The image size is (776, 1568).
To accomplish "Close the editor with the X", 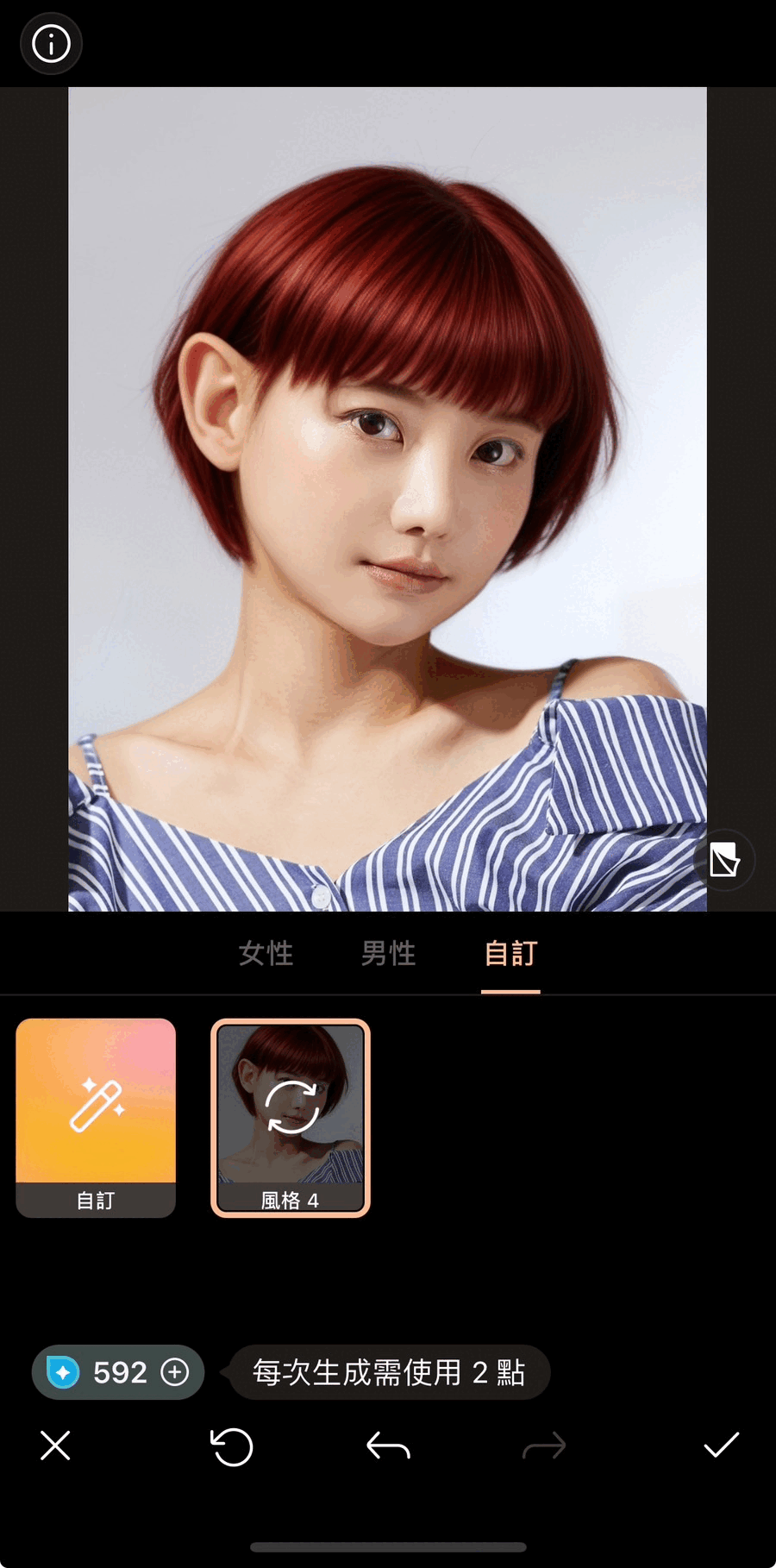I will click(55, 1446).
